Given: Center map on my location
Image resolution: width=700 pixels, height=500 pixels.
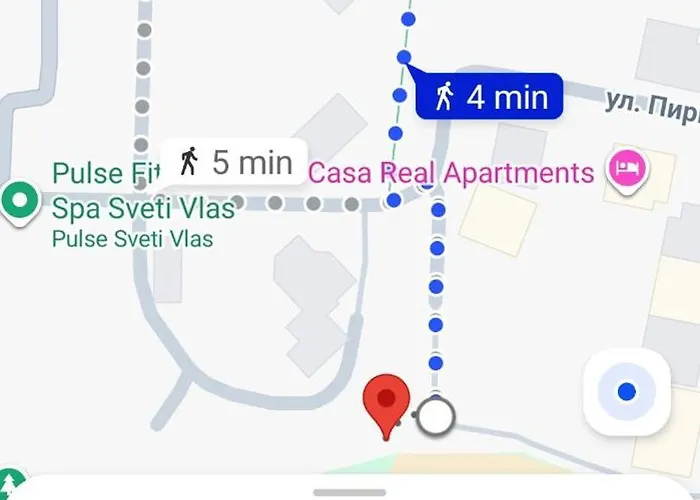Looking at the screenshot, I should tap(626, 392).
